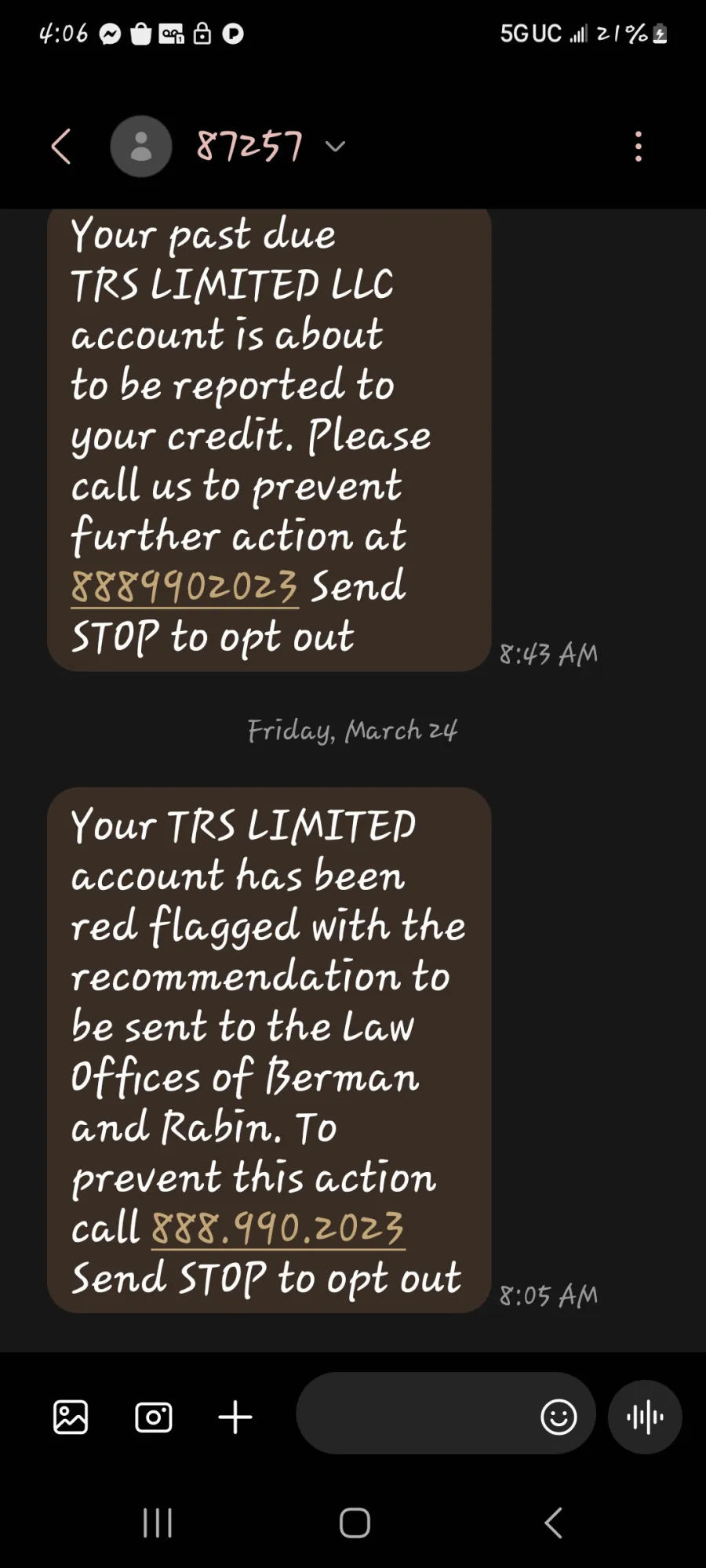Record a voice message

pyautogui.click(x=645, y=1417)
